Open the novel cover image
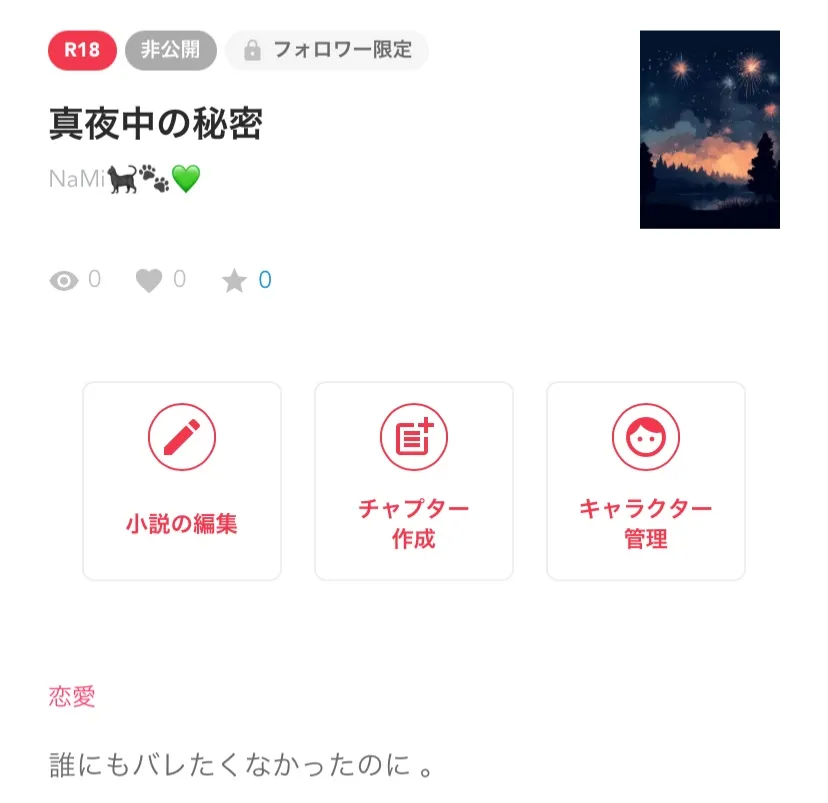The image size is (828, 803). tap(709, 130)
